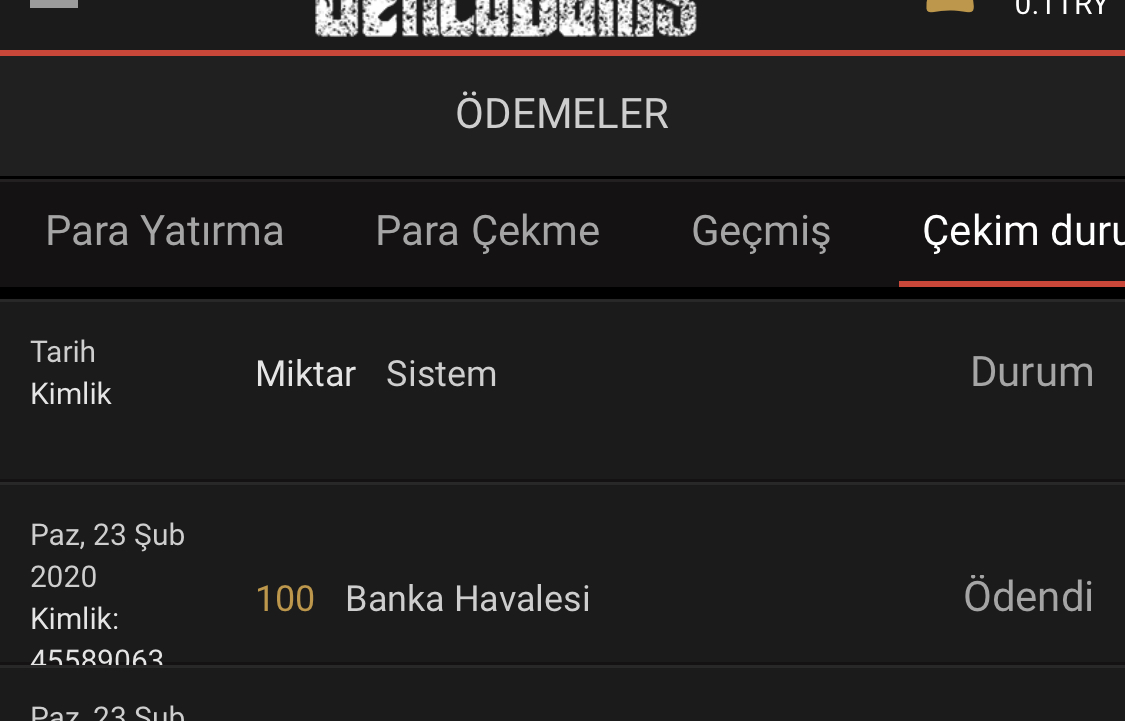
Task: Select the Geçmiş tab
Action: click(761, 232)
